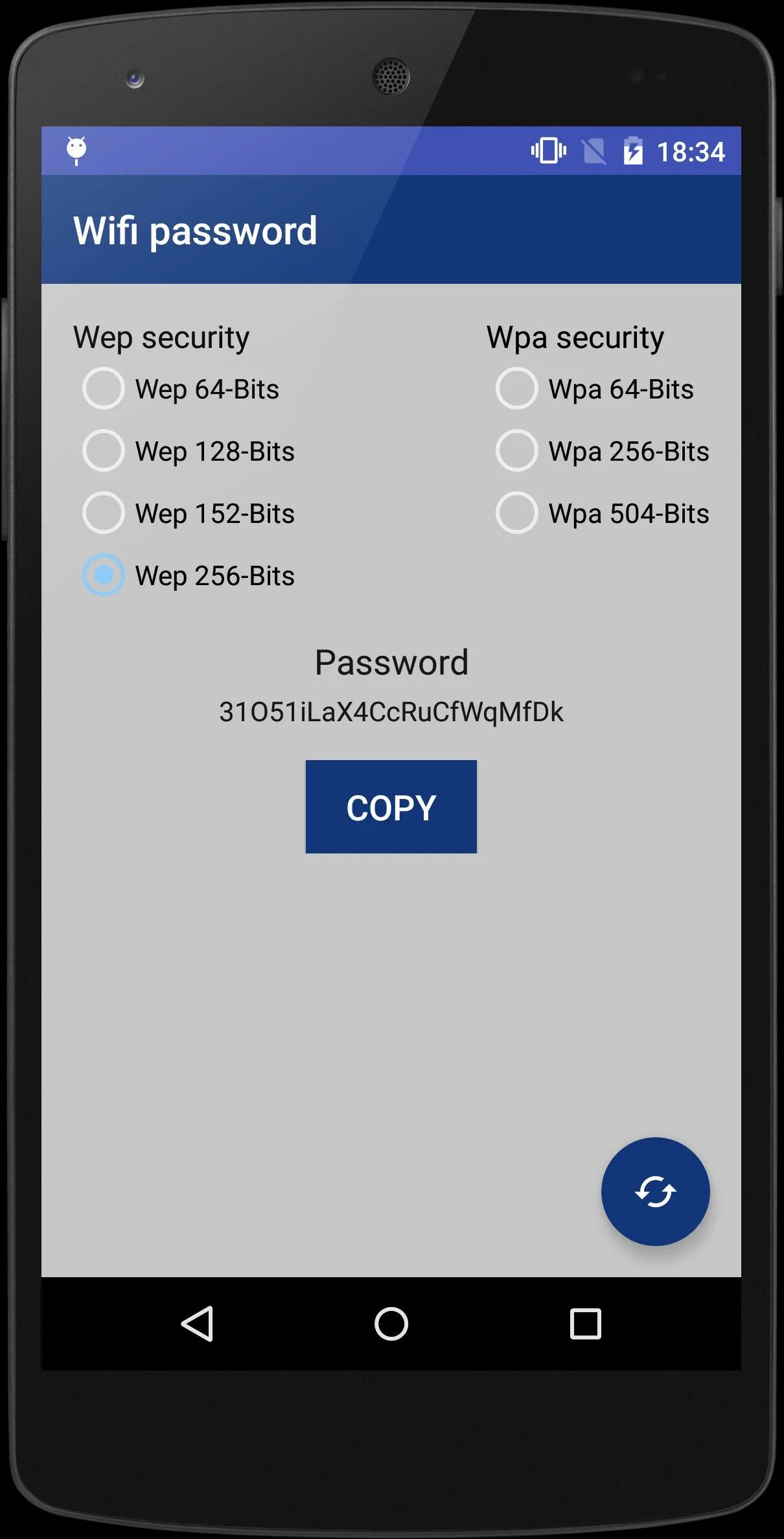Copy the generated password
The height and width of the screenshot is (1539, 784).
(391, 807)
